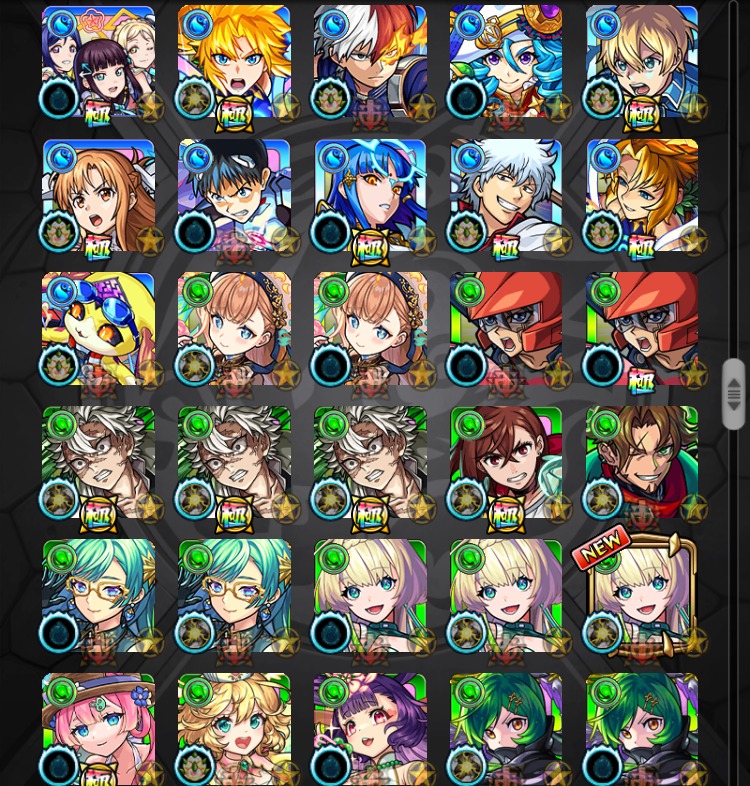Select the silver-haired grinning man

pos(506,196)
